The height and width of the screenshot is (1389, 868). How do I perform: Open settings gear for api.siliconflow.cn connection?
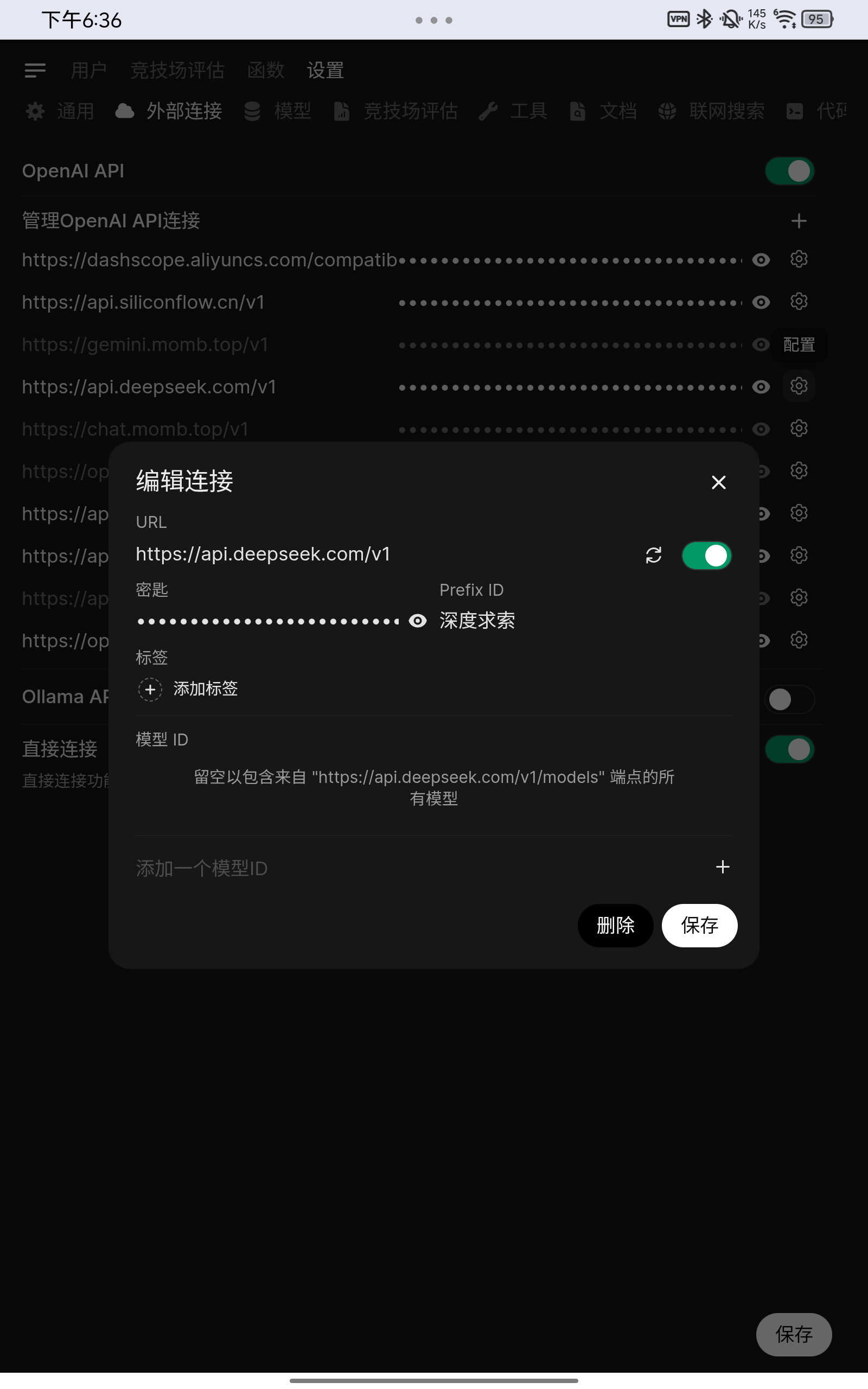(x=799, y=301)
